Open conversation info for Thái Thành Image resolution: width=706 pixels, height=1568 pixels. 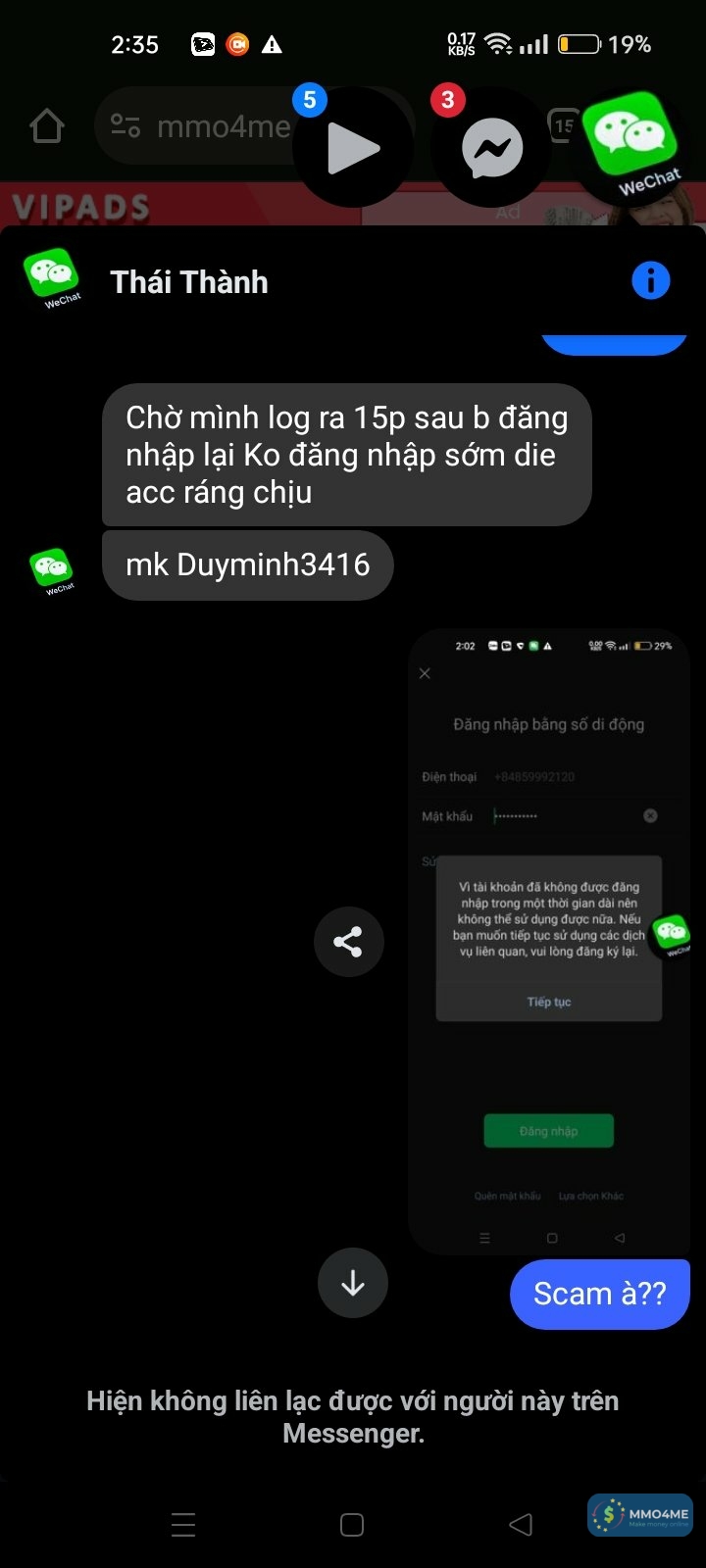tap(650, 281)
